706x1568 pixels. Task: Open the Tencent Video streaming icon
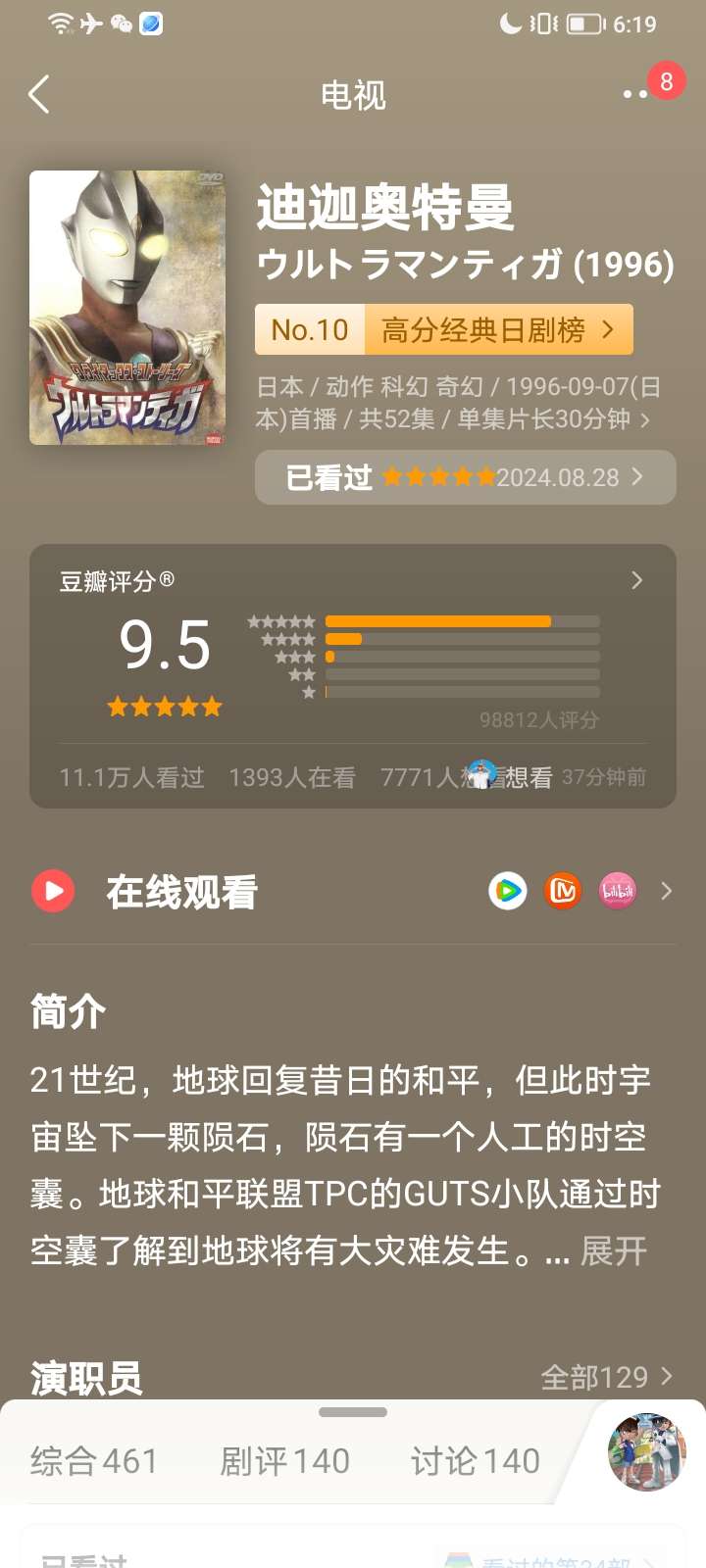[508, 891]
